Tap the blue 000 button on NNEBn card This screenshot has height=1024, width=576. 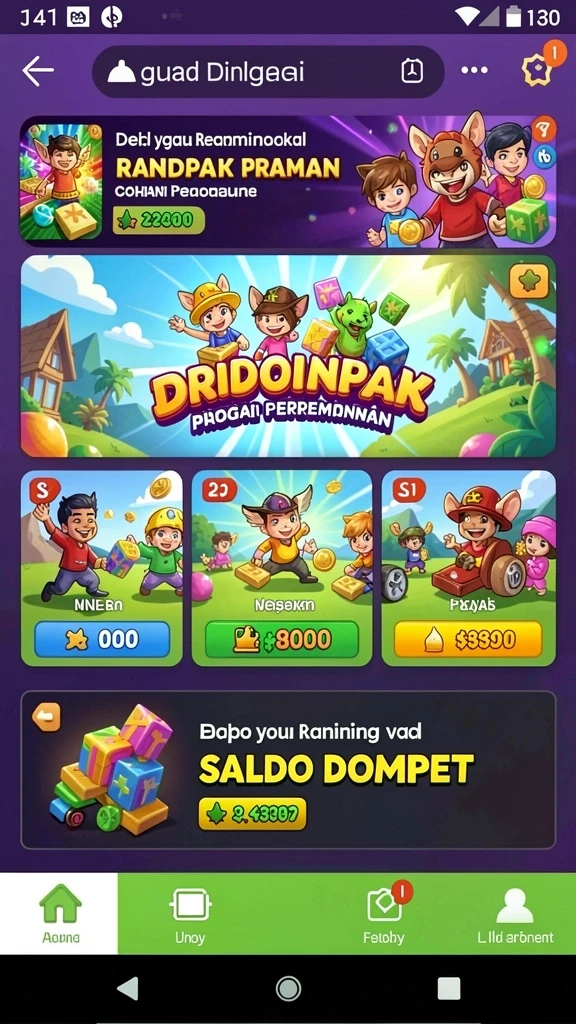[102, 639]
